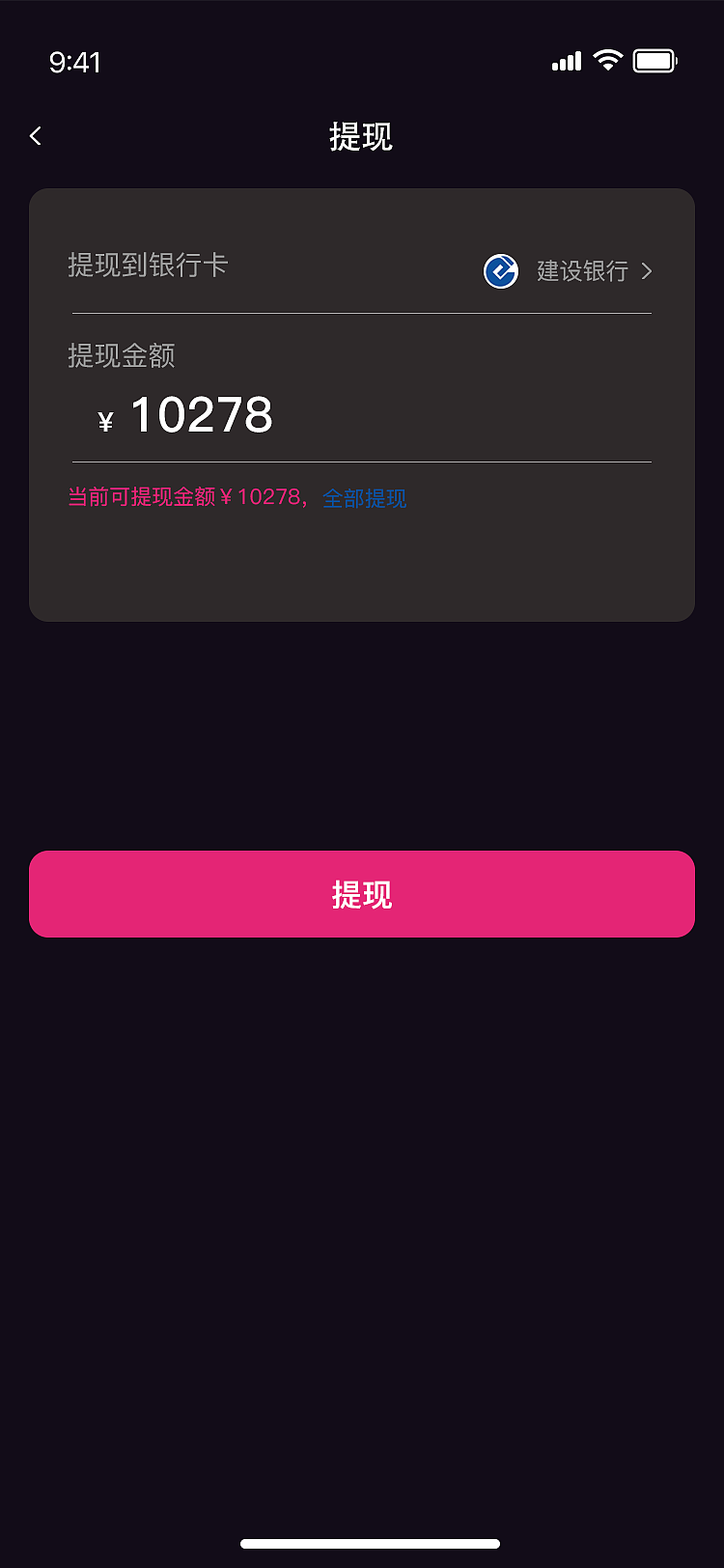This screenshot has width=724, height=1568.
Task: Tap the 提现 title at screen top
Action: pos(361,137)
